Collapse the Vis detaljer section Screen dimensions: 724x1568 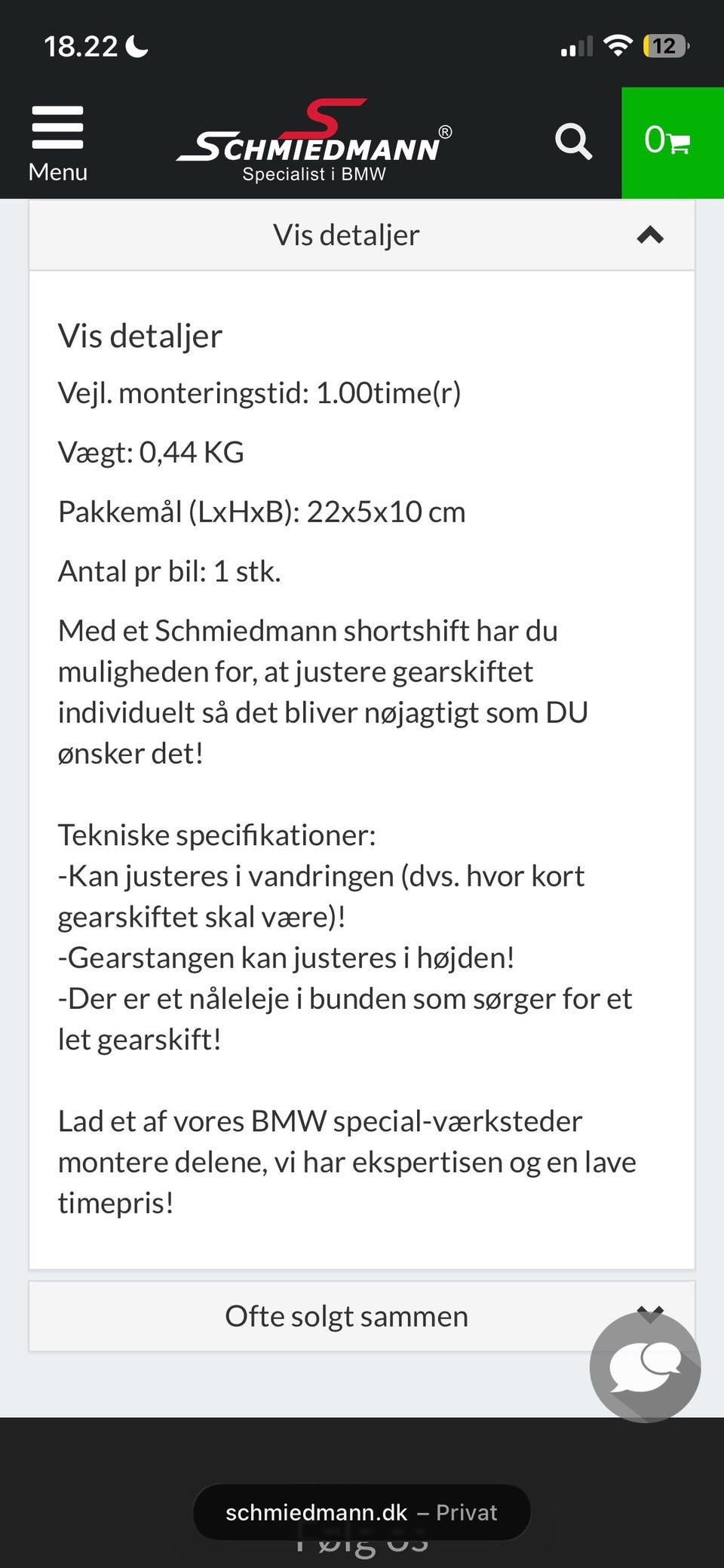tap(361, 235)
